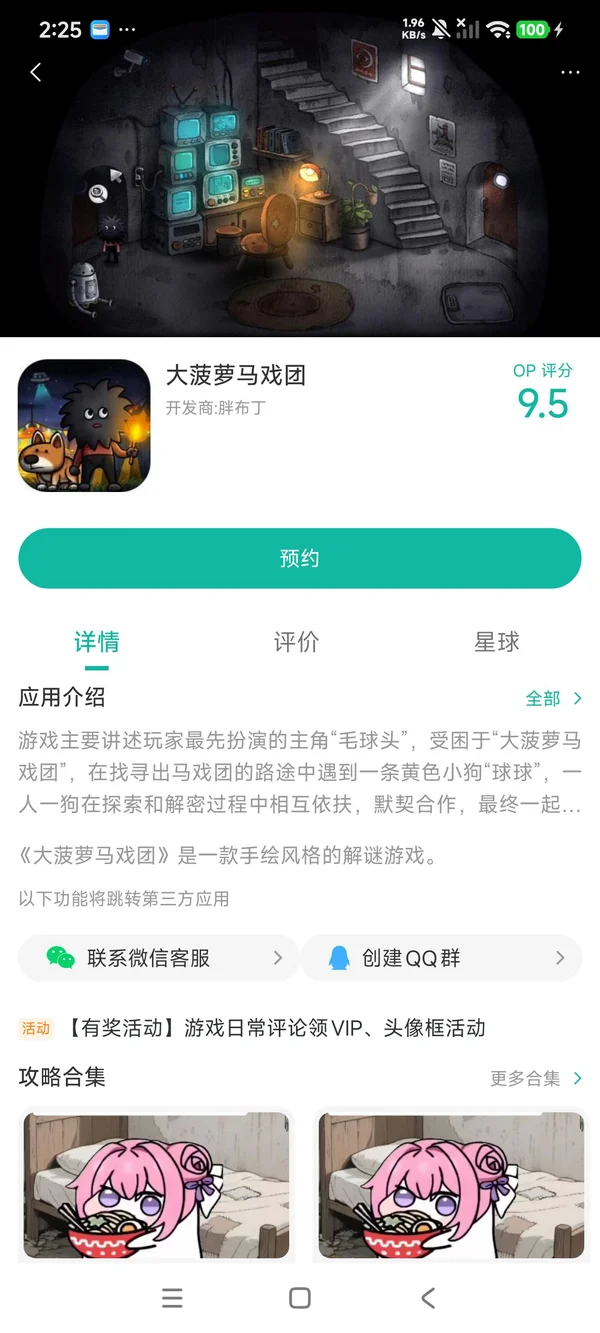Open the three-dot overflow menu
600x1333 pixels.
click(570, 72)
